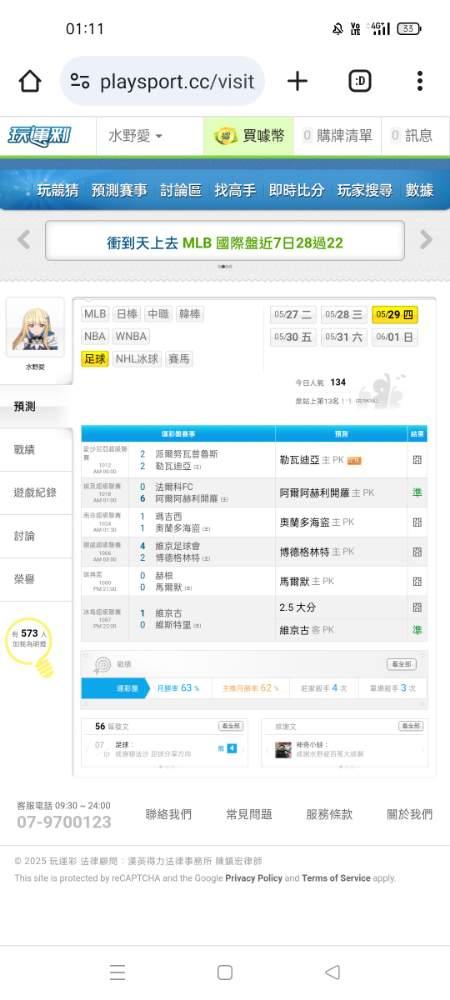Viewport: 450px width, 1000px height.
Task: Open 預測賽事 in the navigation bar
Action: pos(119,190)
